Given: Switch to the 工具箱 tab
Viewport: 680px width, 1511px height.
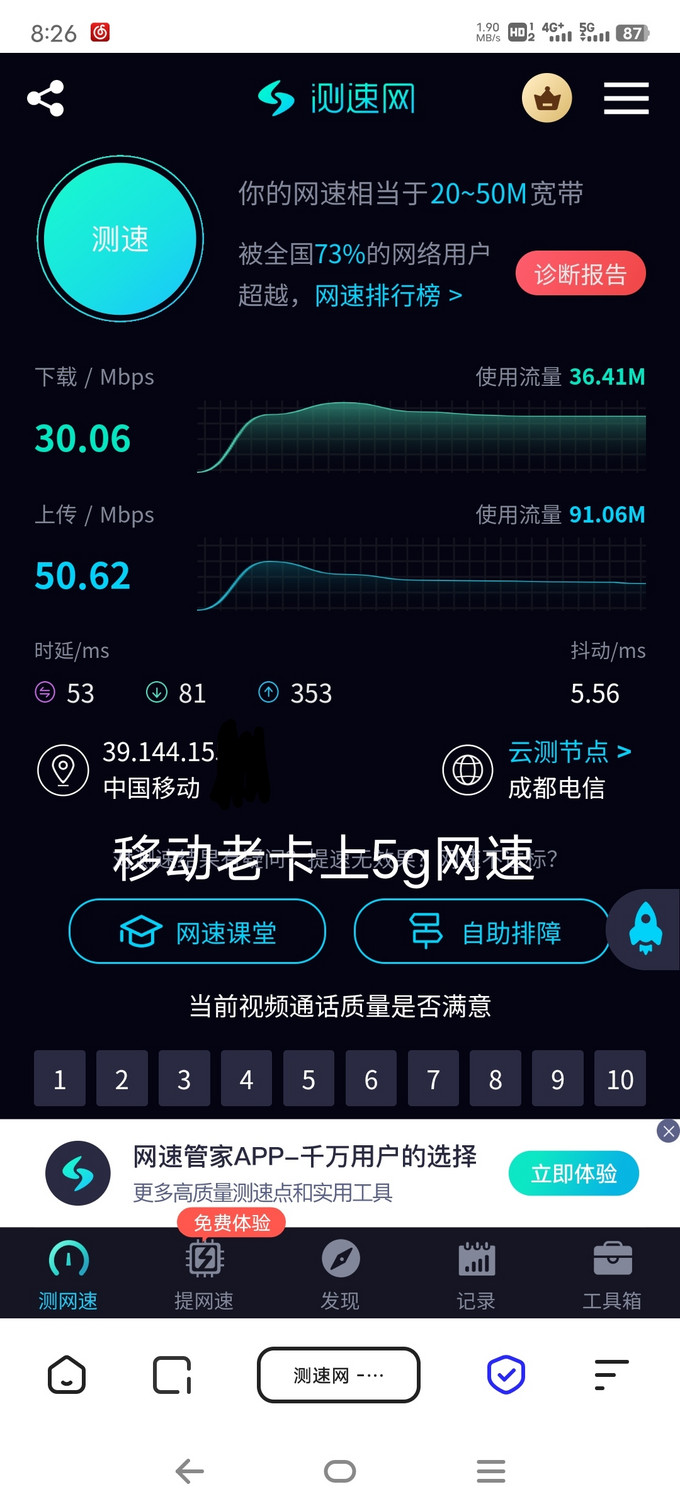Looking at the screenshot, I should pyautogui.click(x=612, y=1274).
